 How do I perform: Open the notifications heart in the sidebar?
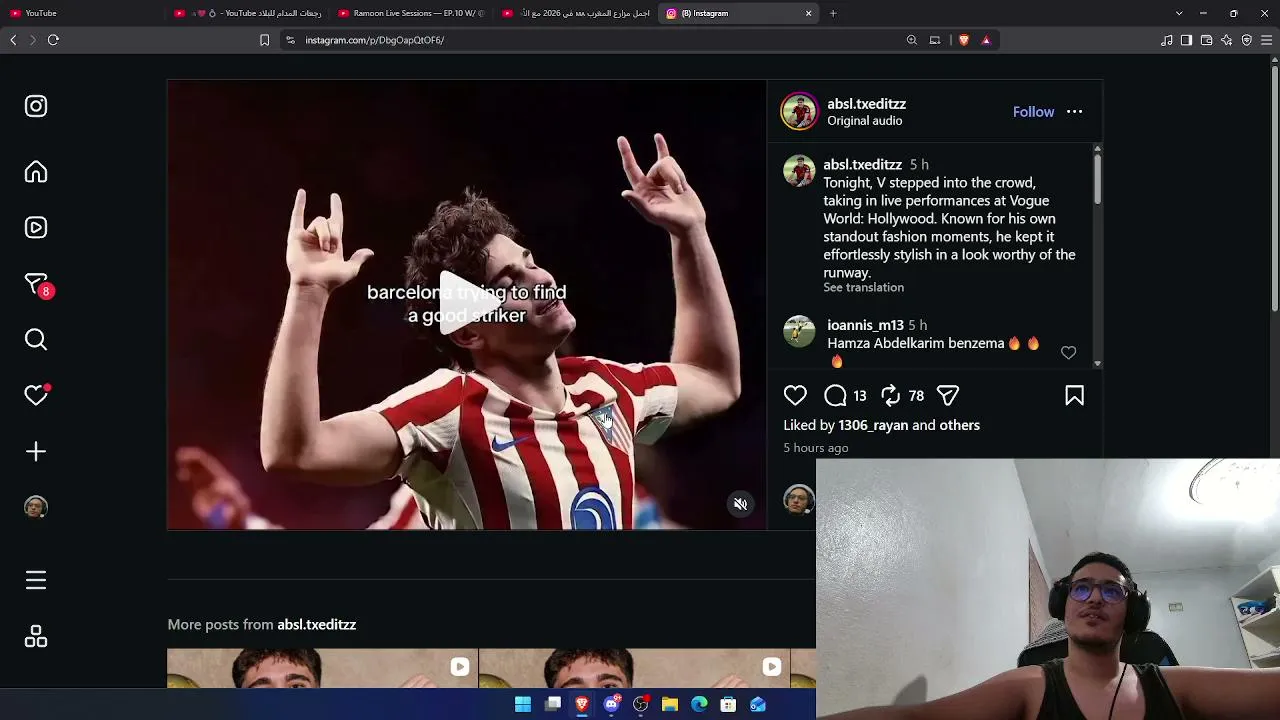(36, 396)
